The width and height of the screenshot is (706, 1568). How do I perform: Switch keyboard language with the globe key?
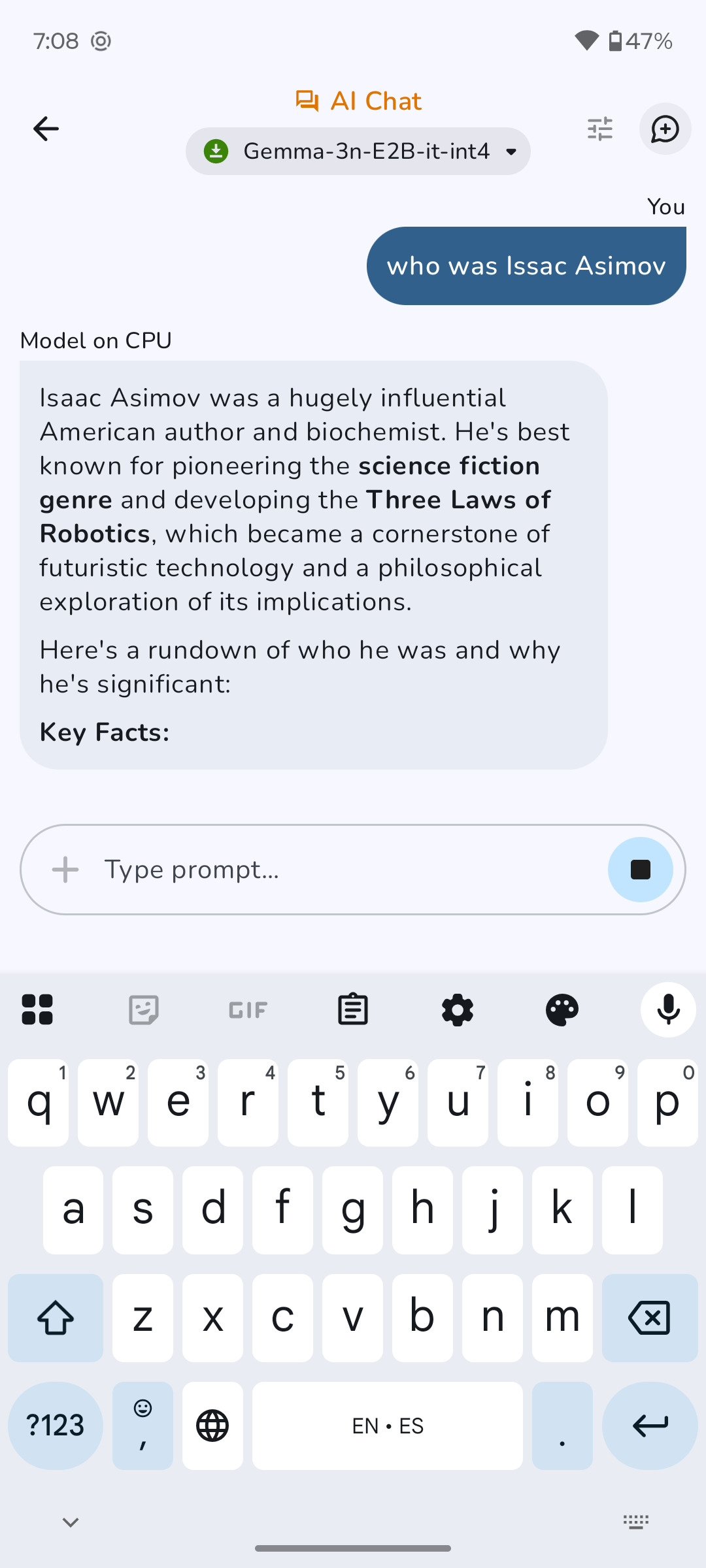[212, 1426]
